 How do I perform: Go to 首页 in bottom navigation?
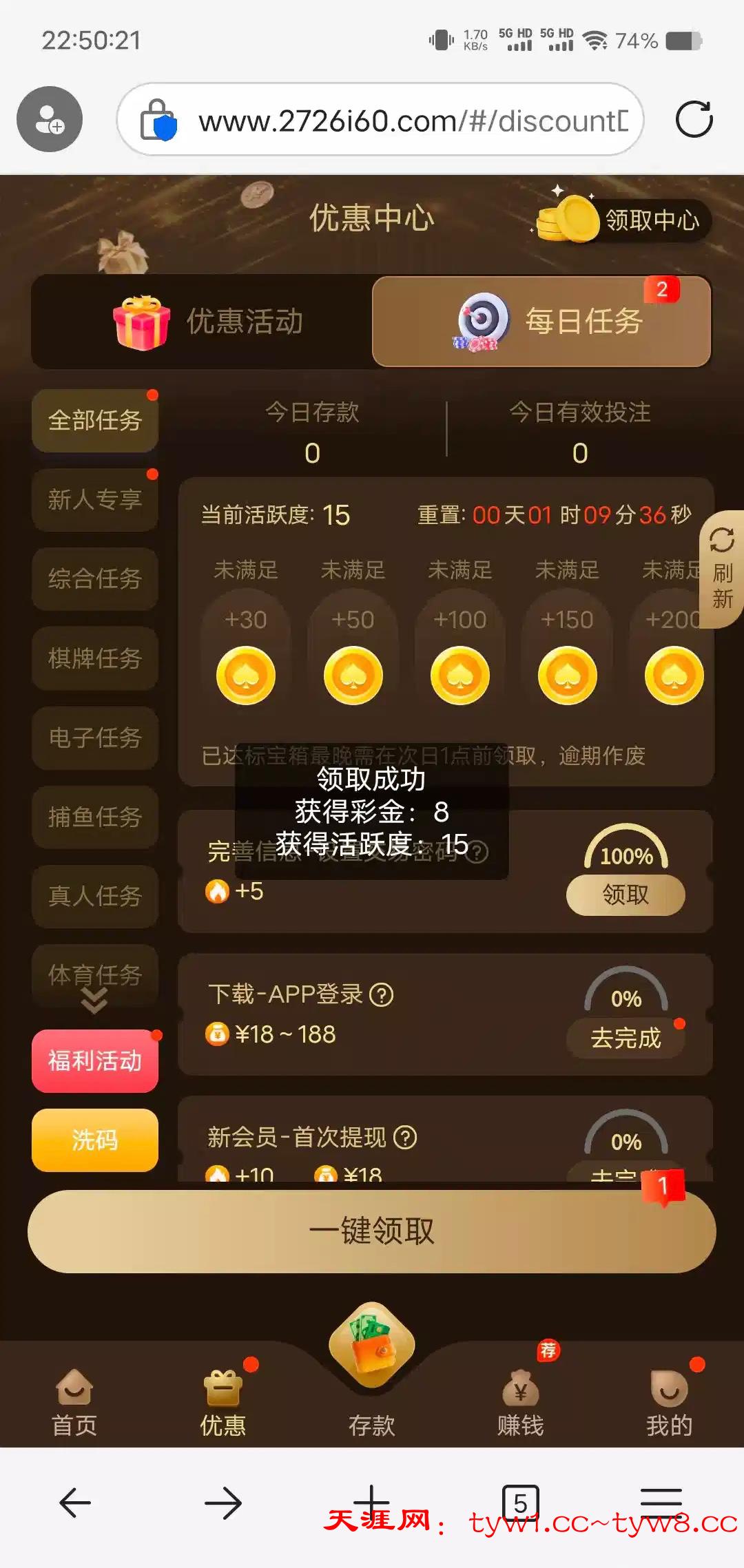click(x=74, y=1403)
